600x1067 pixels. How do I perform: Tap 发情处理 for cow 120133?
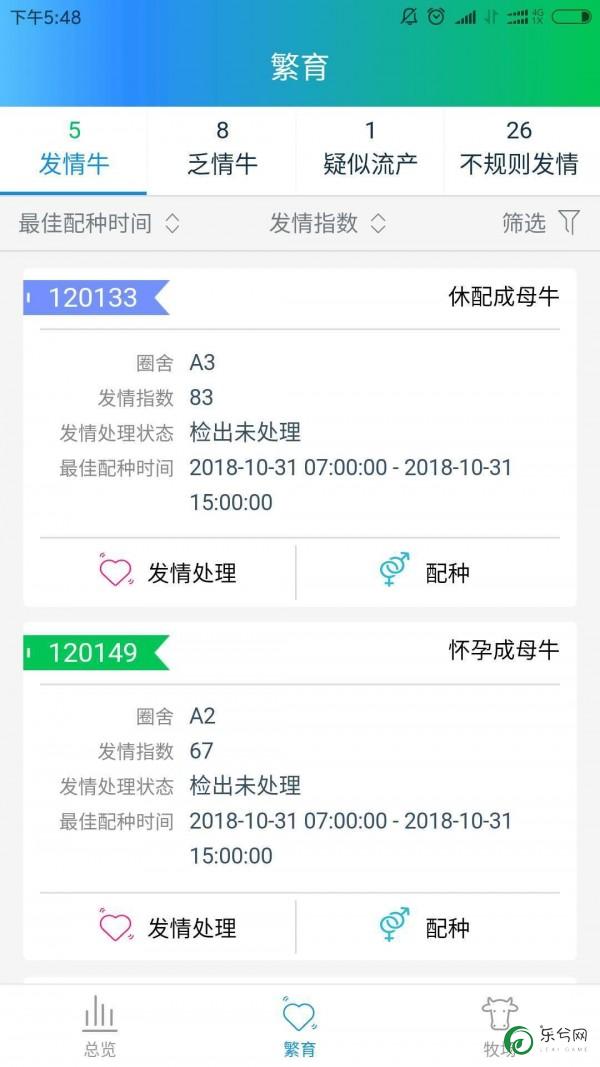point(167,572)
